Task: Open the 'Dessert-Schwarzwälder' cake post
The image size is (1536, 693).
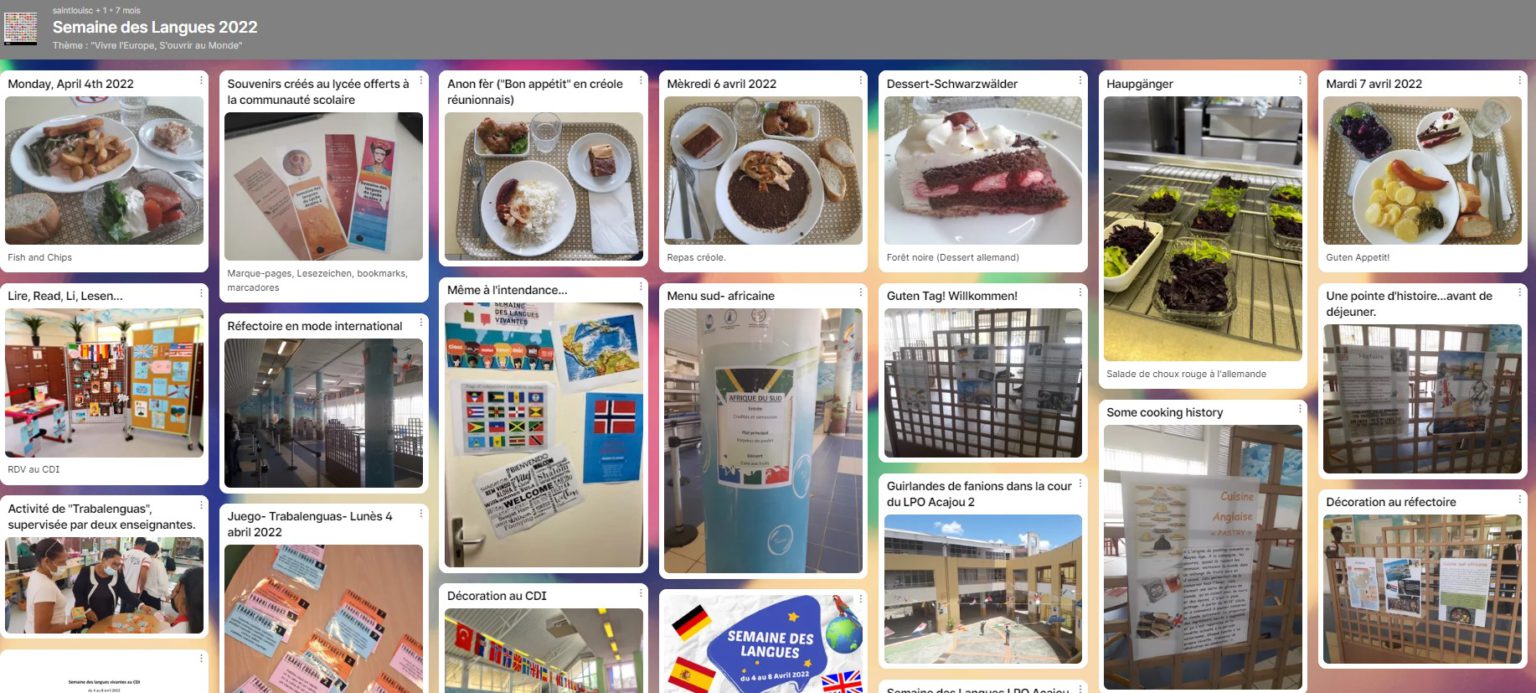Action: click(982, 170)
